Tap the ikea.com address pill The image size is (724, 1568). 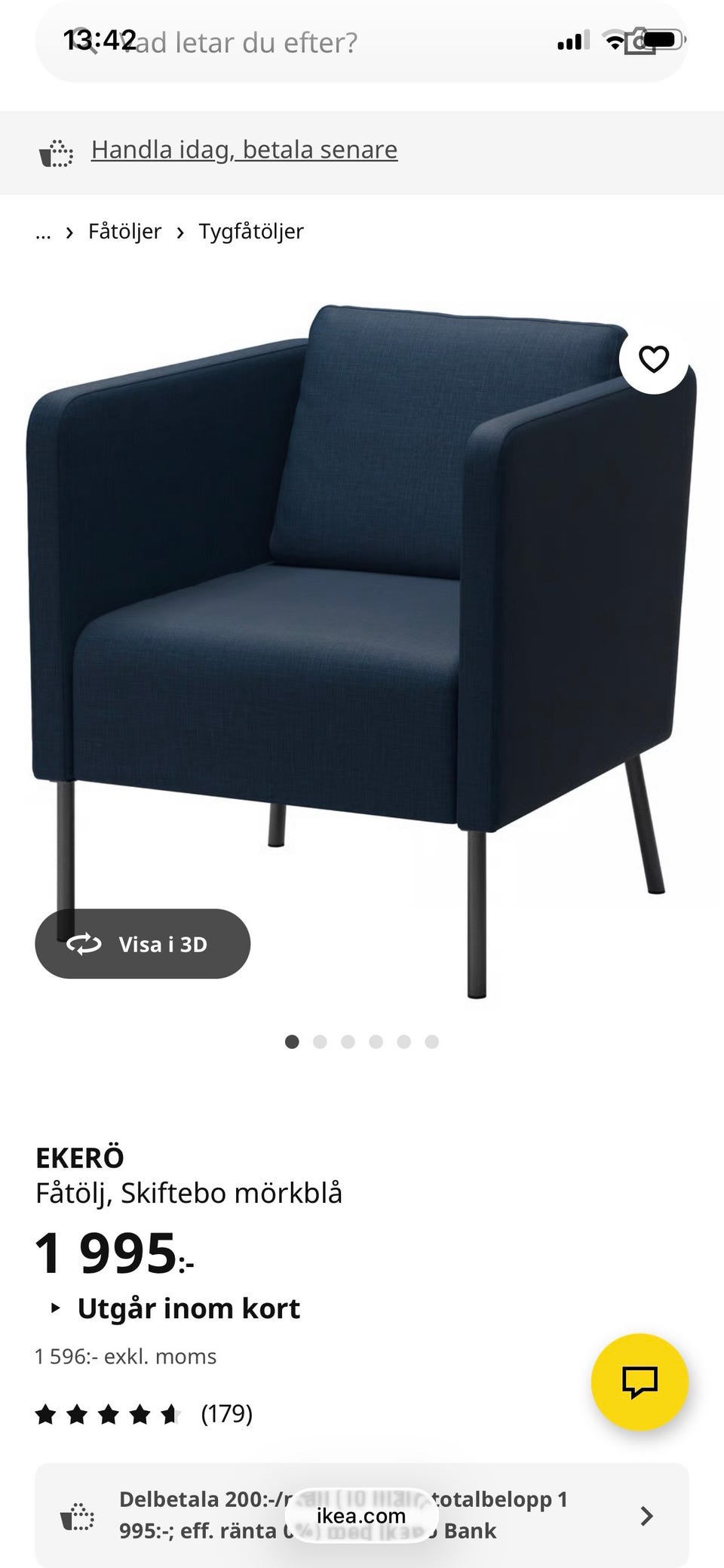[x=361, y=1515]
